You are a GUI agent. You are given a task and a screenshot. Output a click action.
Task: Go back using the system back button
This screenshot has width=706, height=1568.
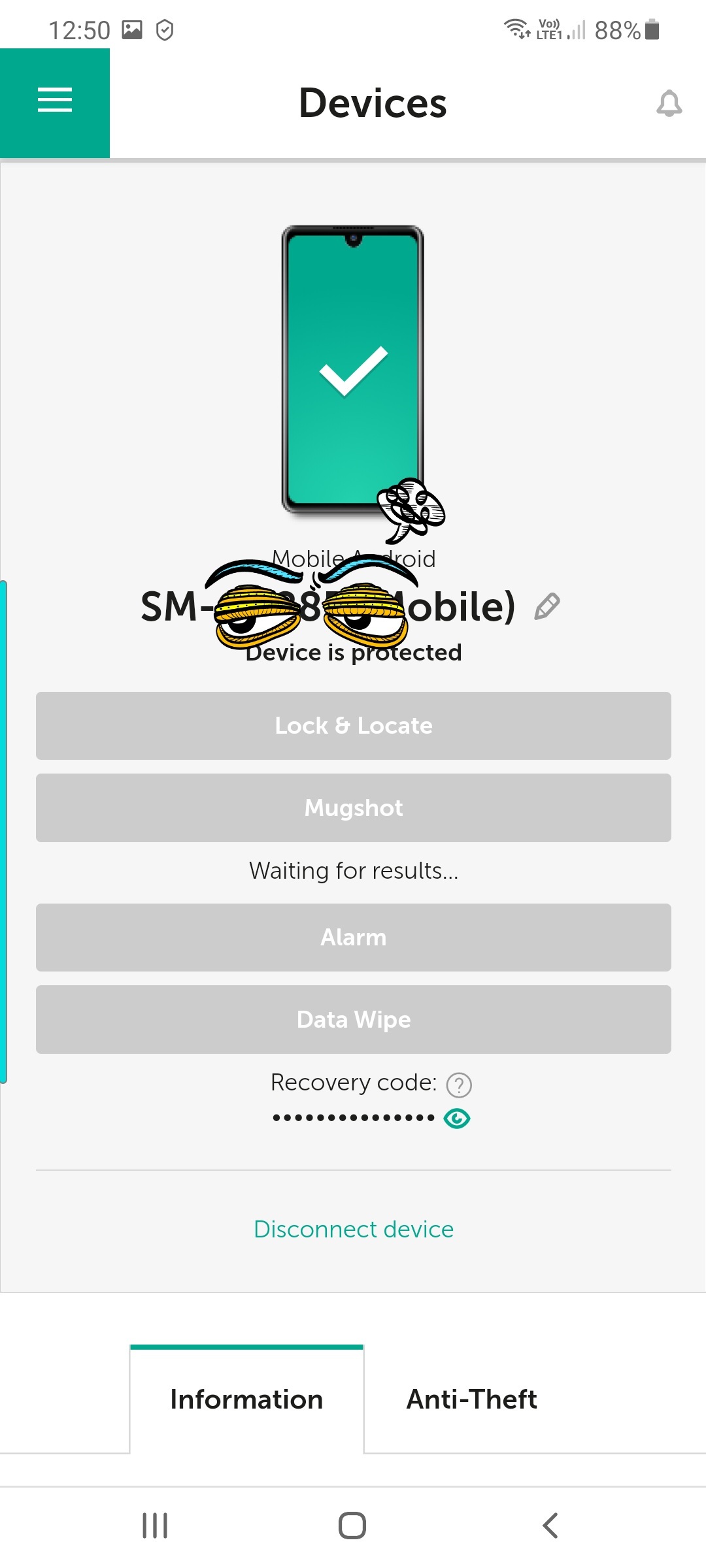point(550,1526)
